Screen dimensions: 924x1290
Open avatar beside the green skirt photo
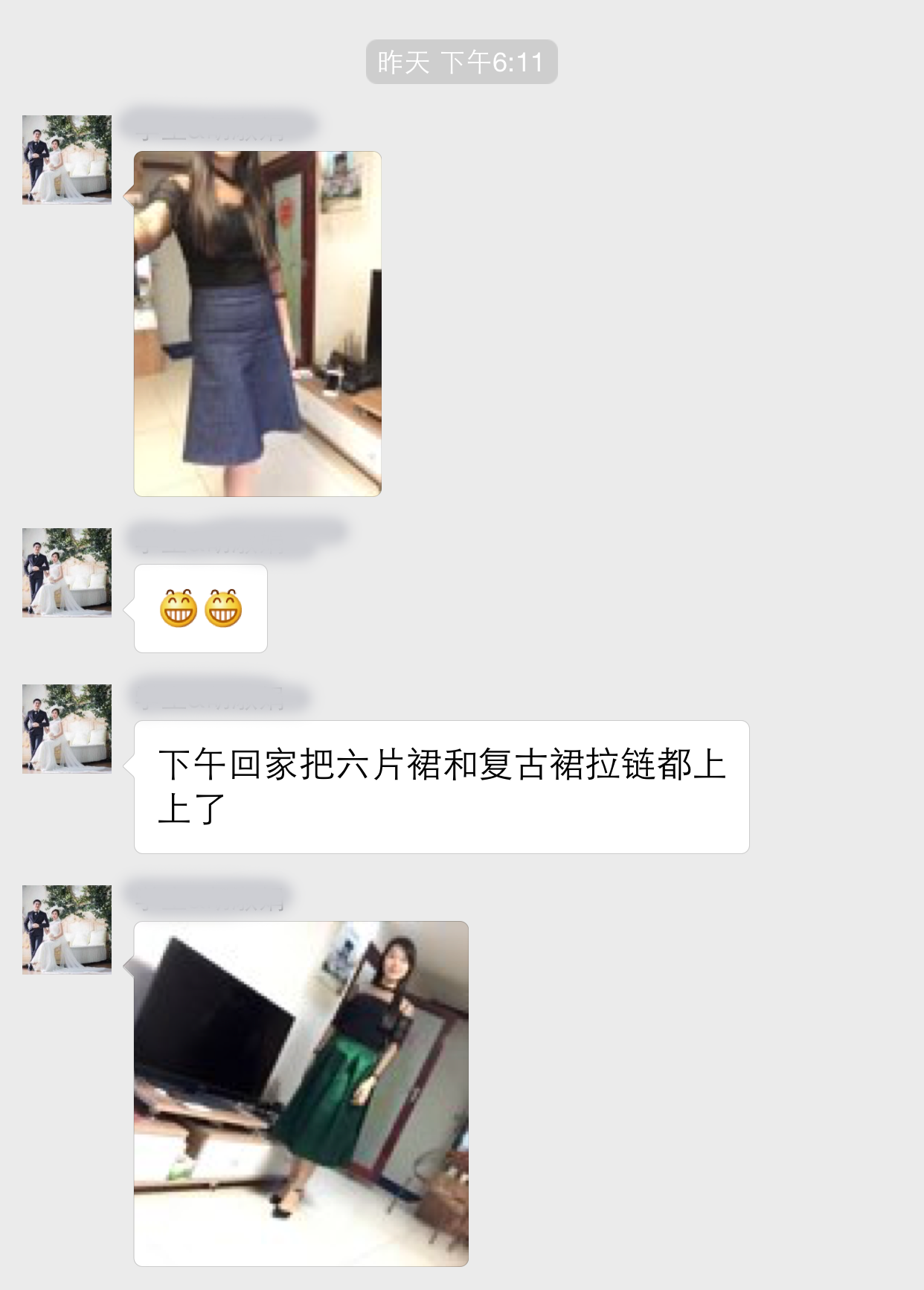pyautogui.click(x=67, y=929)
